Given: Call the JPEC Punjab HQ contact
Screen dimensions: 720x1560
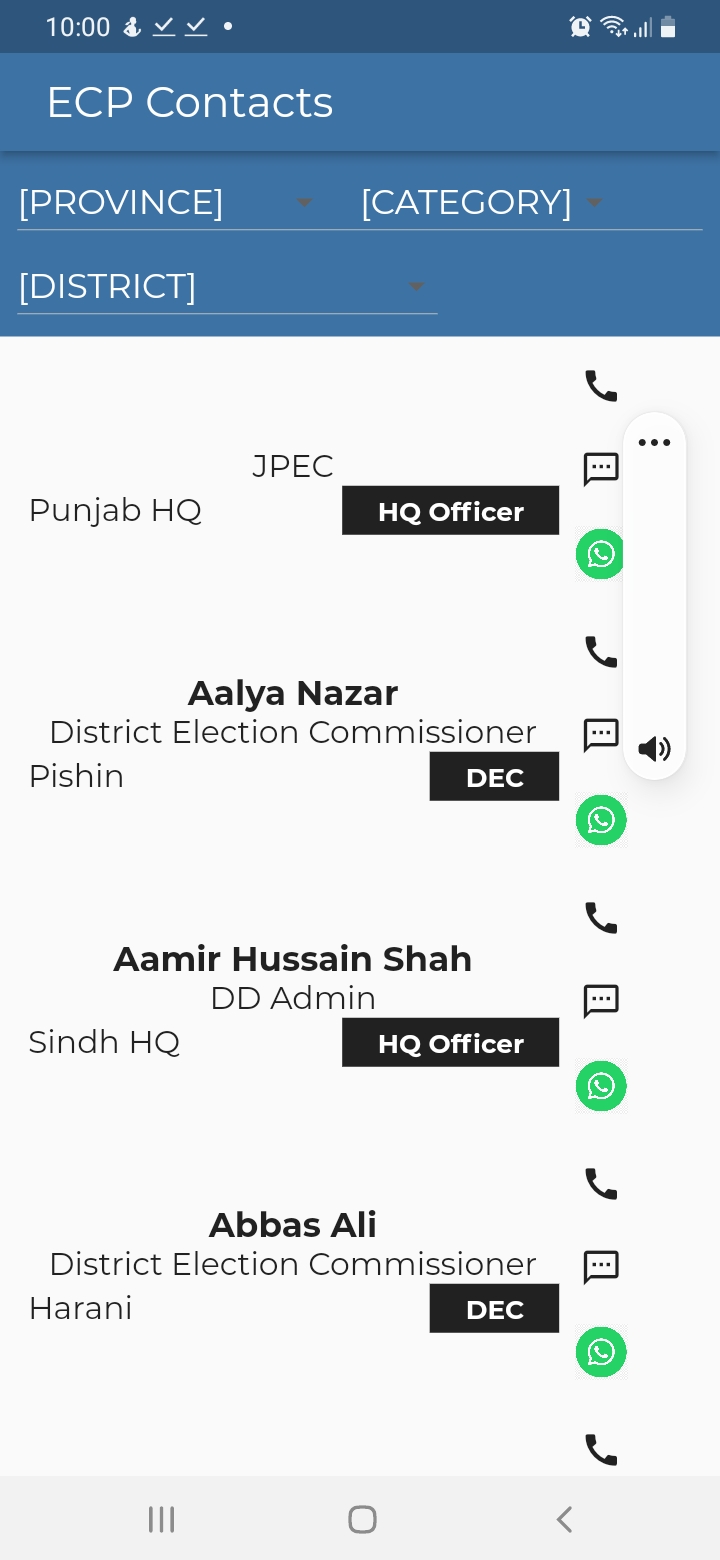Looking at the screenshot, I should point(601,386).
